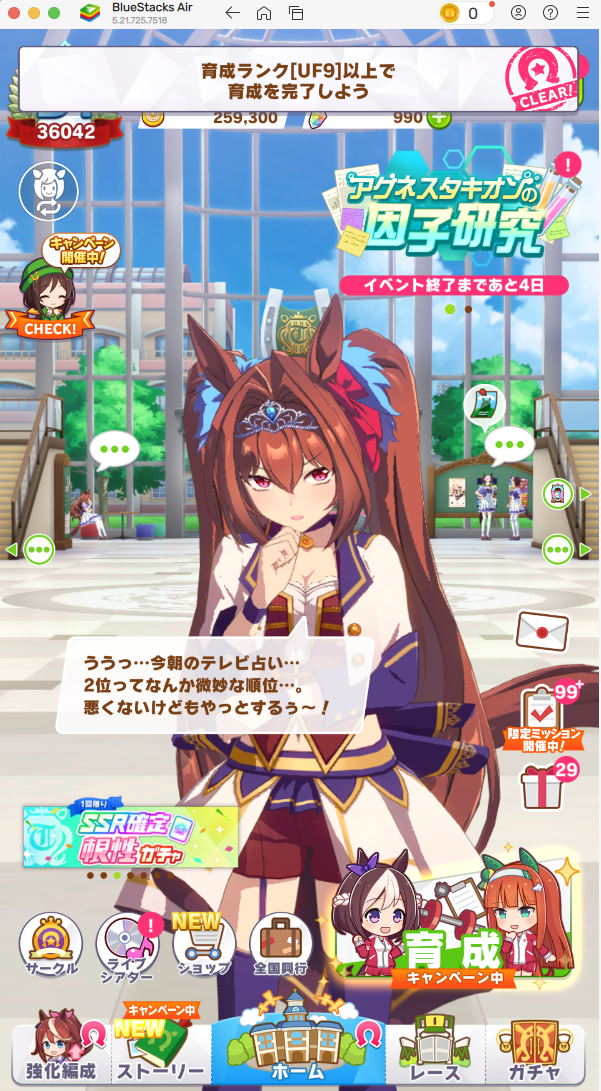
Task: Go back using BlueStacks back arrow
Action: click(232, 13)
